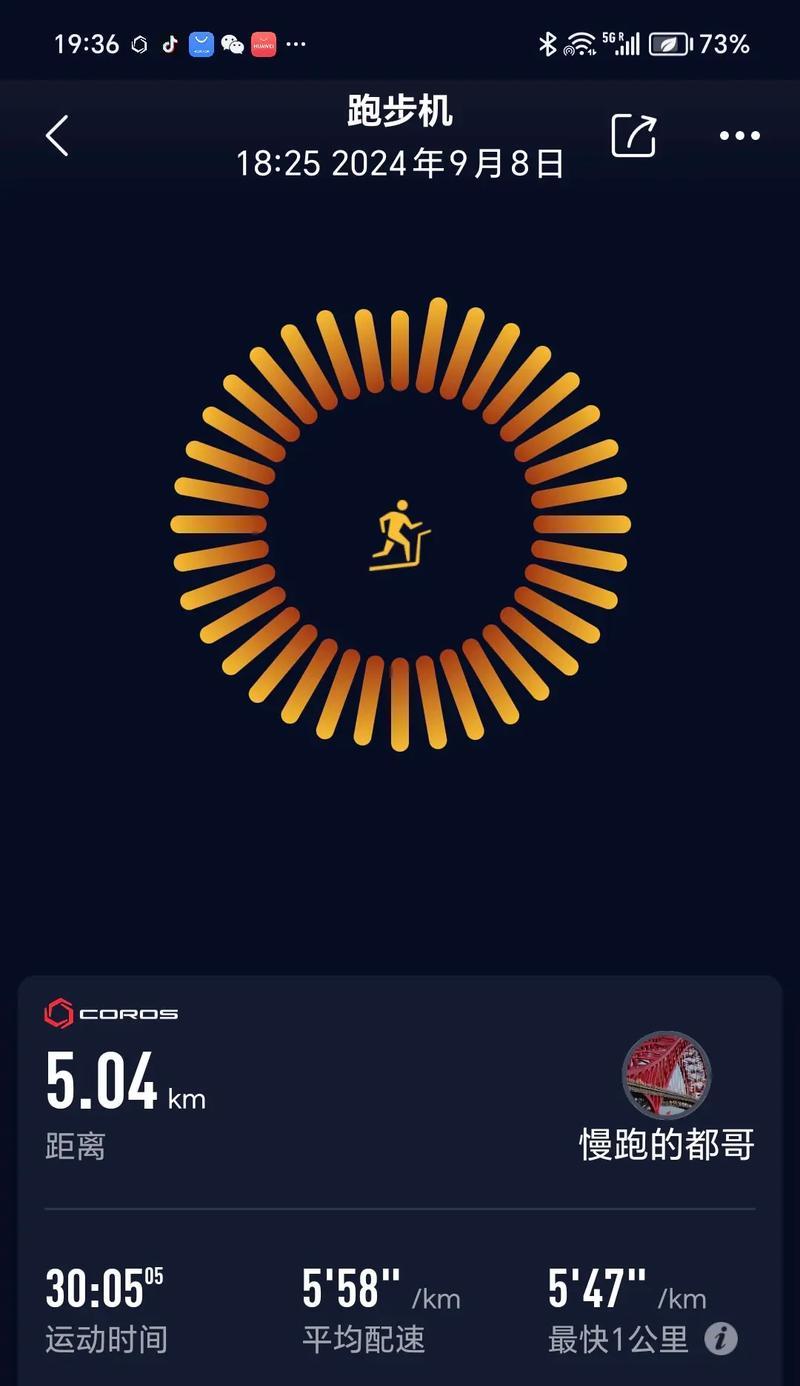Viewport: 800px width, 1386px height.
Task: Go back from the treadmill workout
Action: pos(57,136)
